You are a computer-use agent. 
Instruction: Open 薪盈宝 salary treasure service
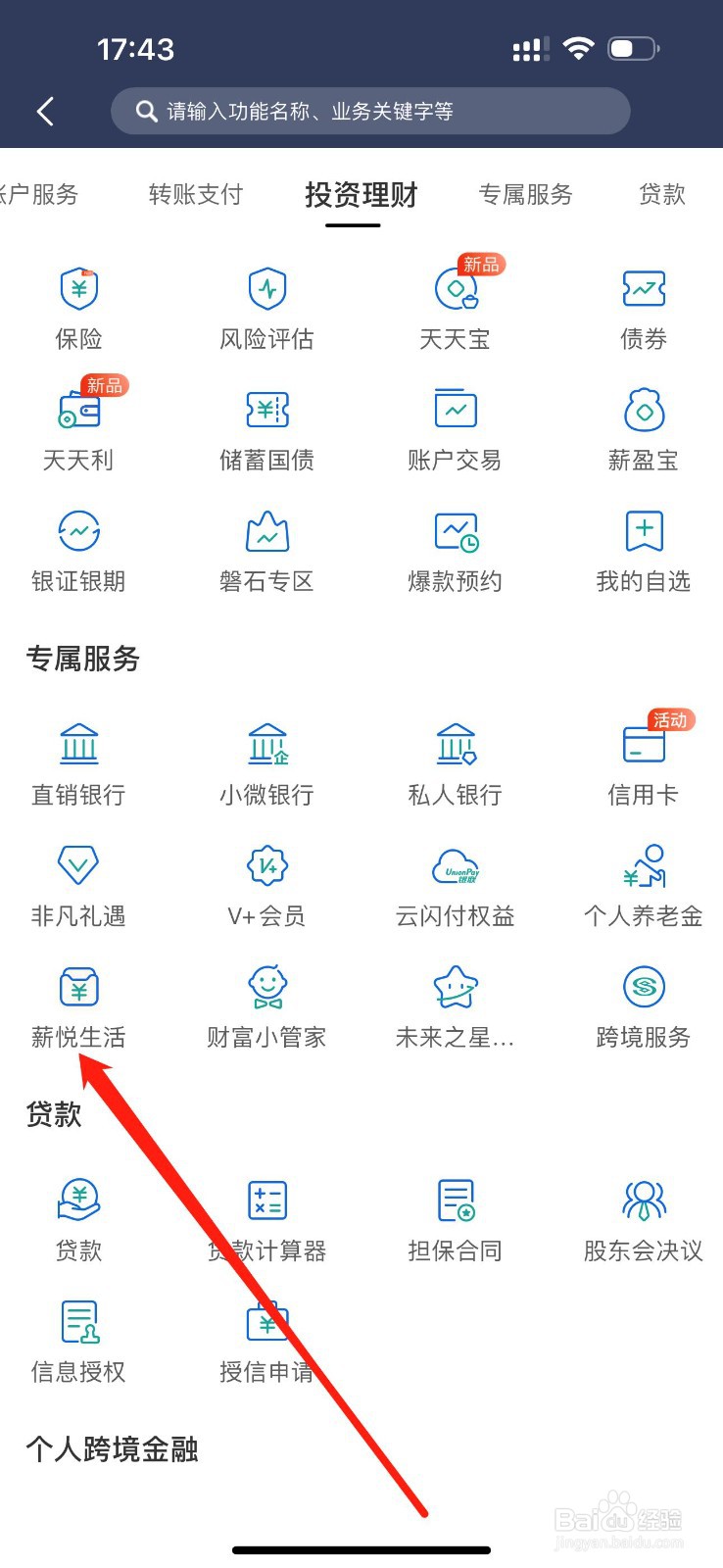point(643,426)
